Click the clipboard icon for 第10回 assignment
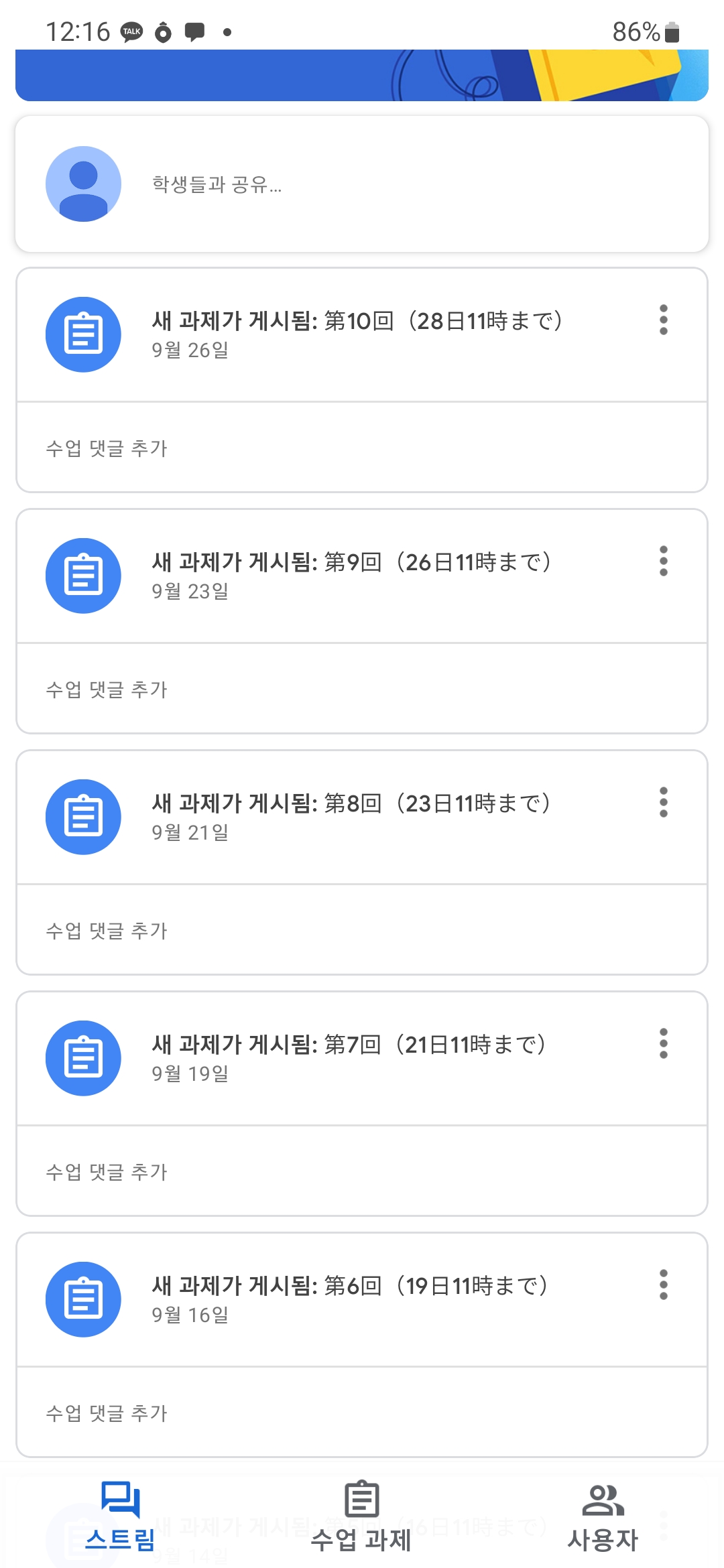This screenshot has height=1568, width=724. coord(83,334)
